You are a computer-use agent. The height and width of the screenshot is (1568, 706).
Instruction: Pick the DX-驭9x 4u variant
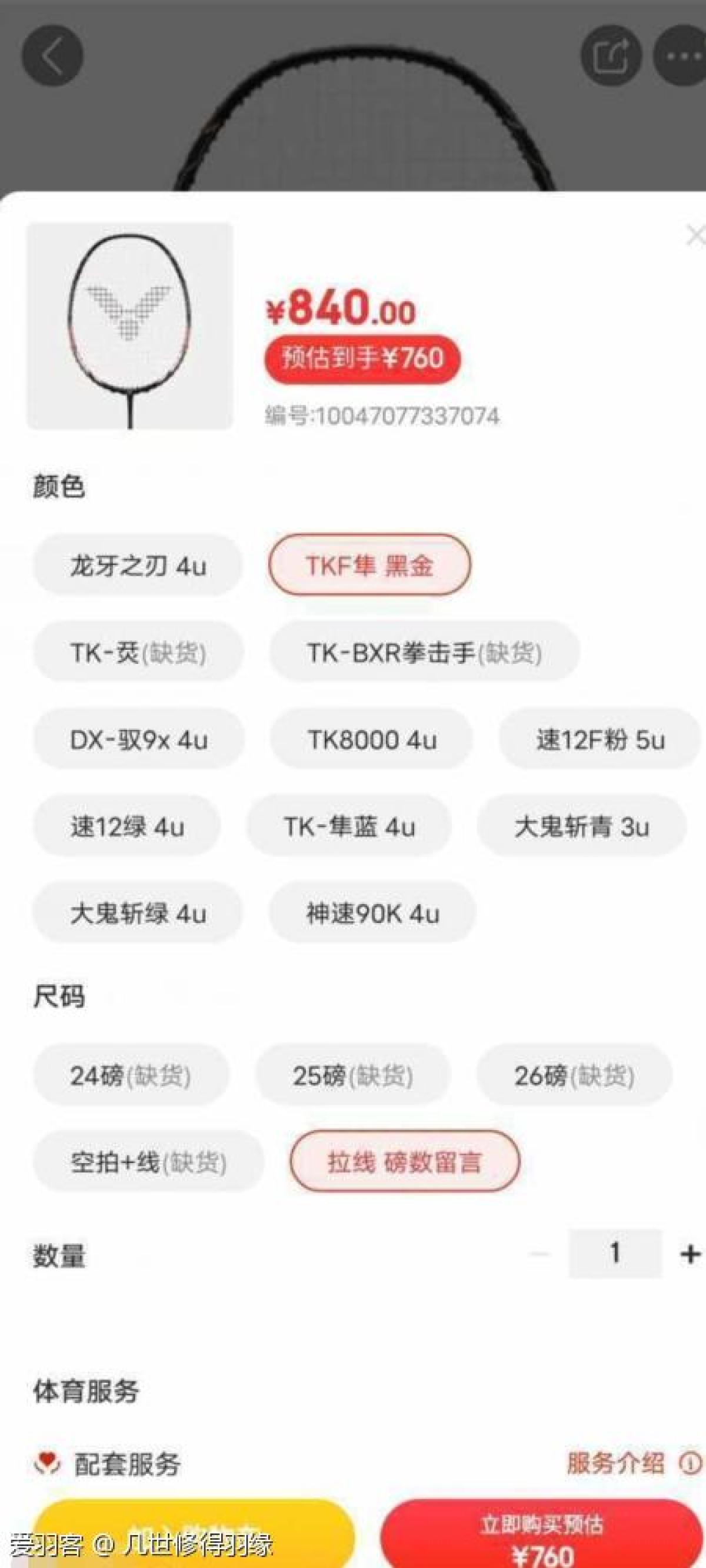pyautogui.click(x=138, y=740)
